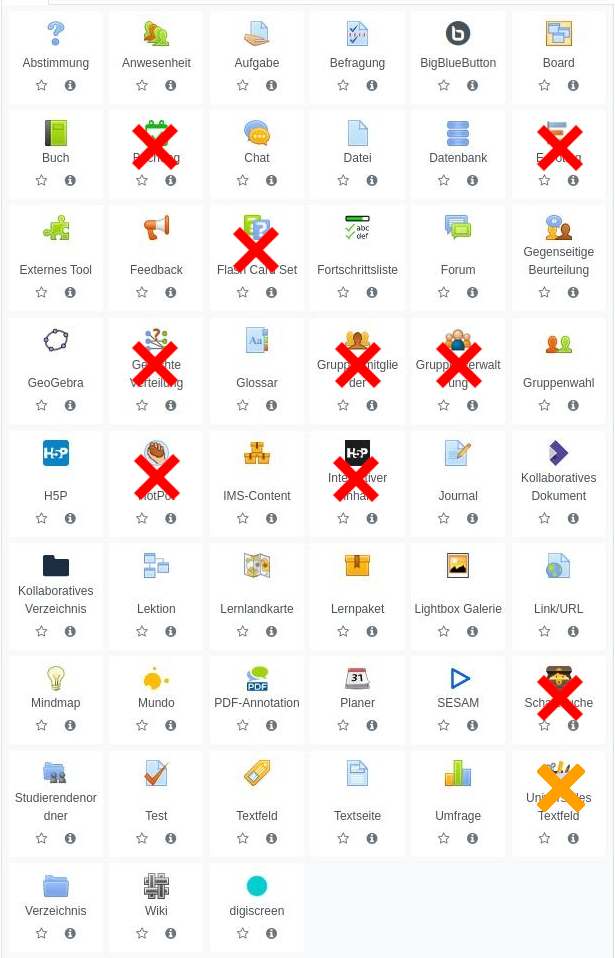Image resolution: width=615 pixels, height=958 pixels.
Task: Show info for the Mindmap activity
Action: point(70,726)
